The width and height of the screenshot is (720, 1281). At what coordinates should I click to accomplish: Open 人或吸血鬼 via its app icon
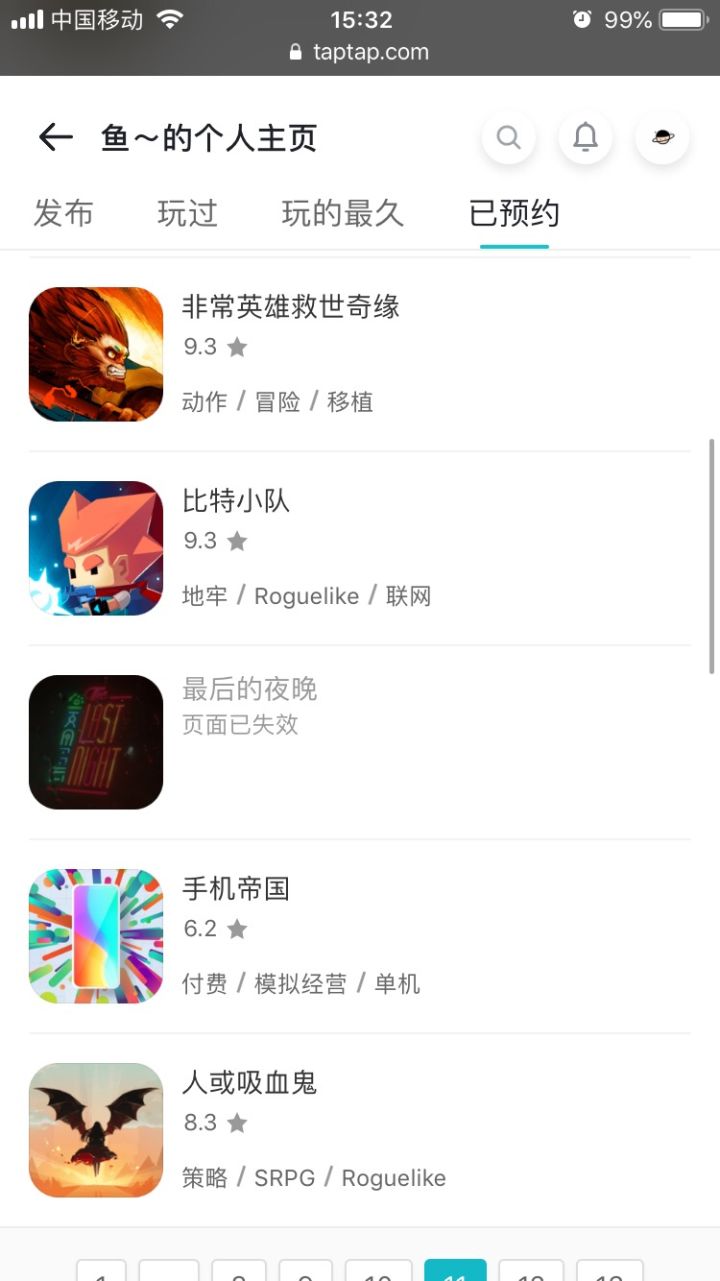95,1130
